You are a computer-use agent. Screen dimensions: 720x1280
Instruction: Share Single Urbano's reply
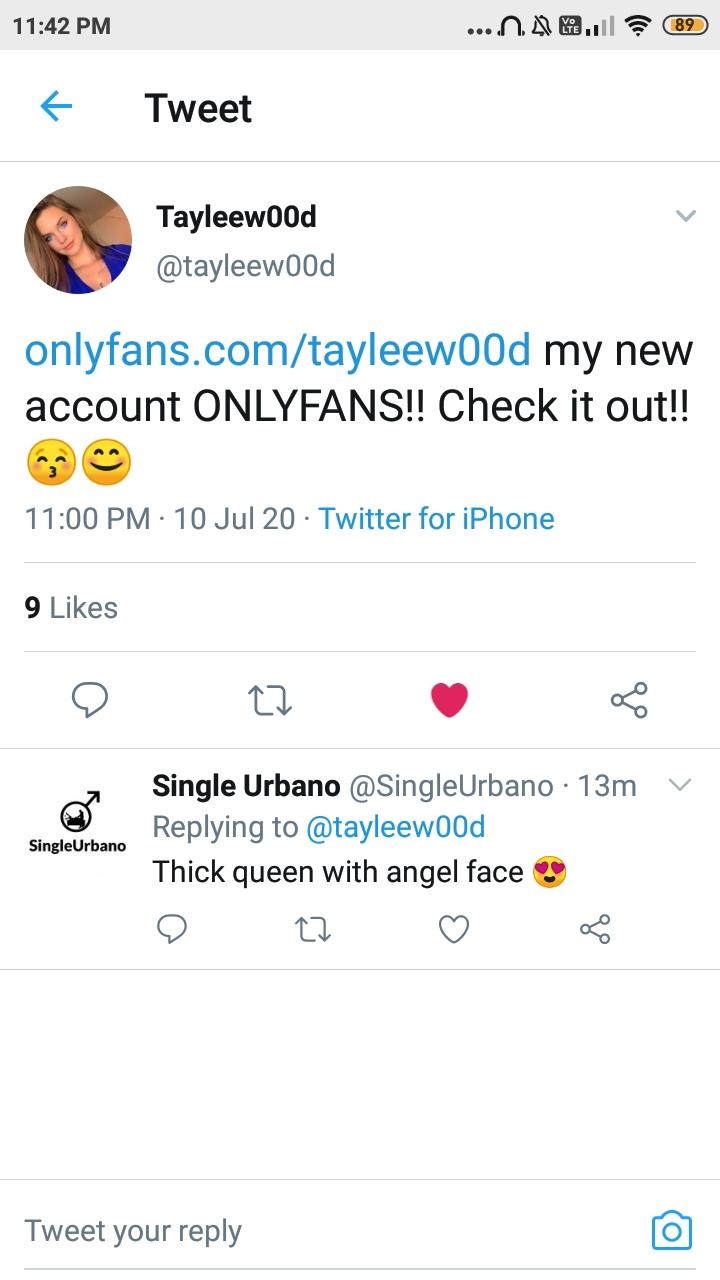coord(595,930)
